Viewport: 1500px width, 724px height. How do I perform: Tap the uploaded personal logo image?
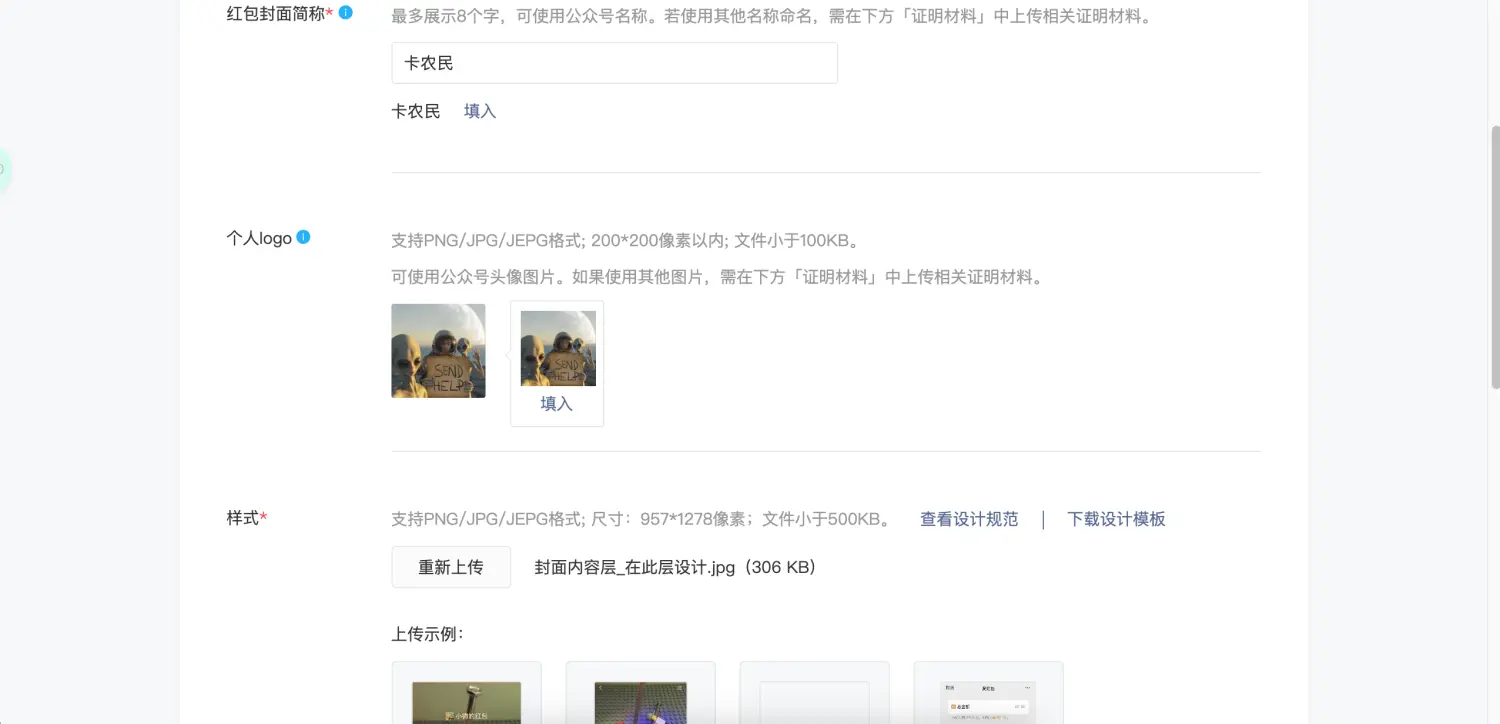[438, 351]
